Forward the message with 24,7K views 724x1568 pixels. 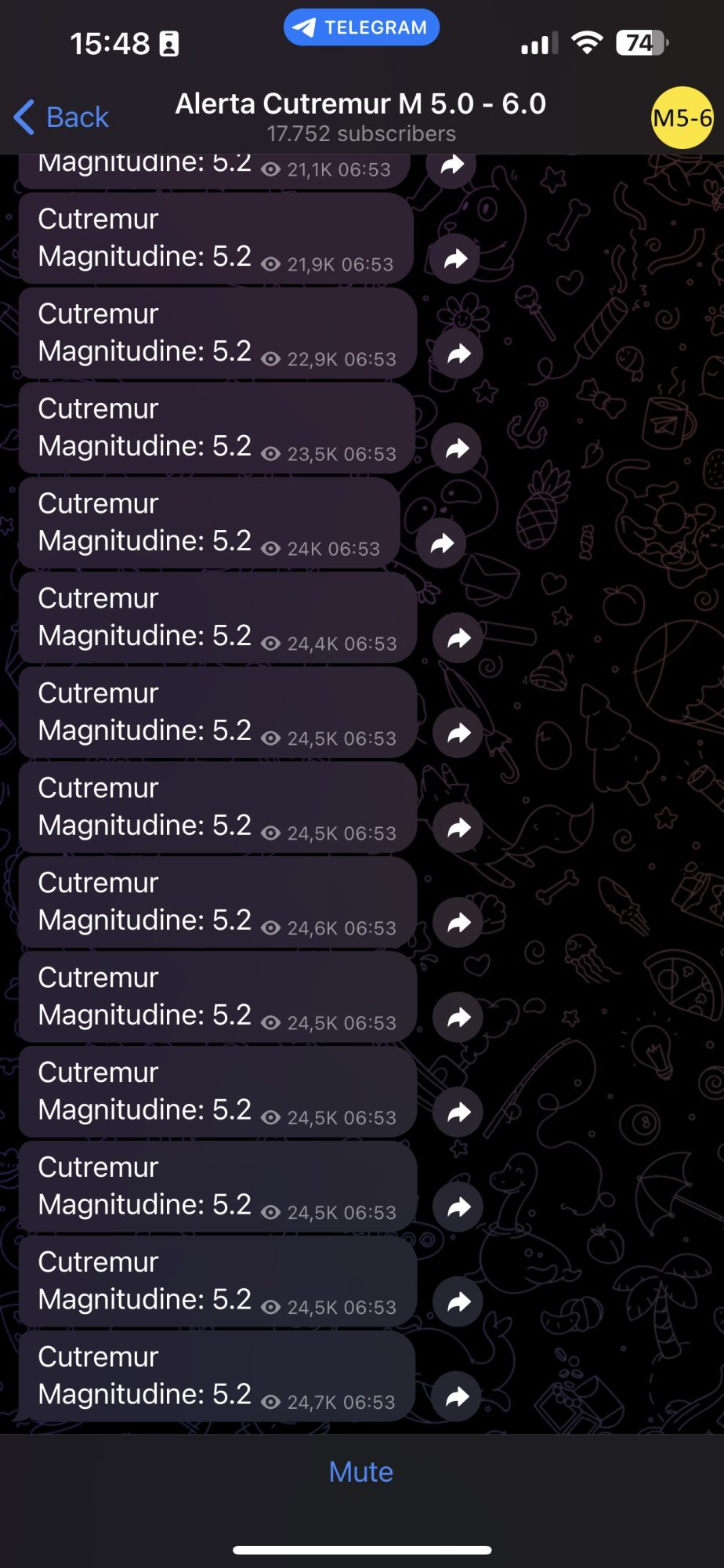[457, 1396]
